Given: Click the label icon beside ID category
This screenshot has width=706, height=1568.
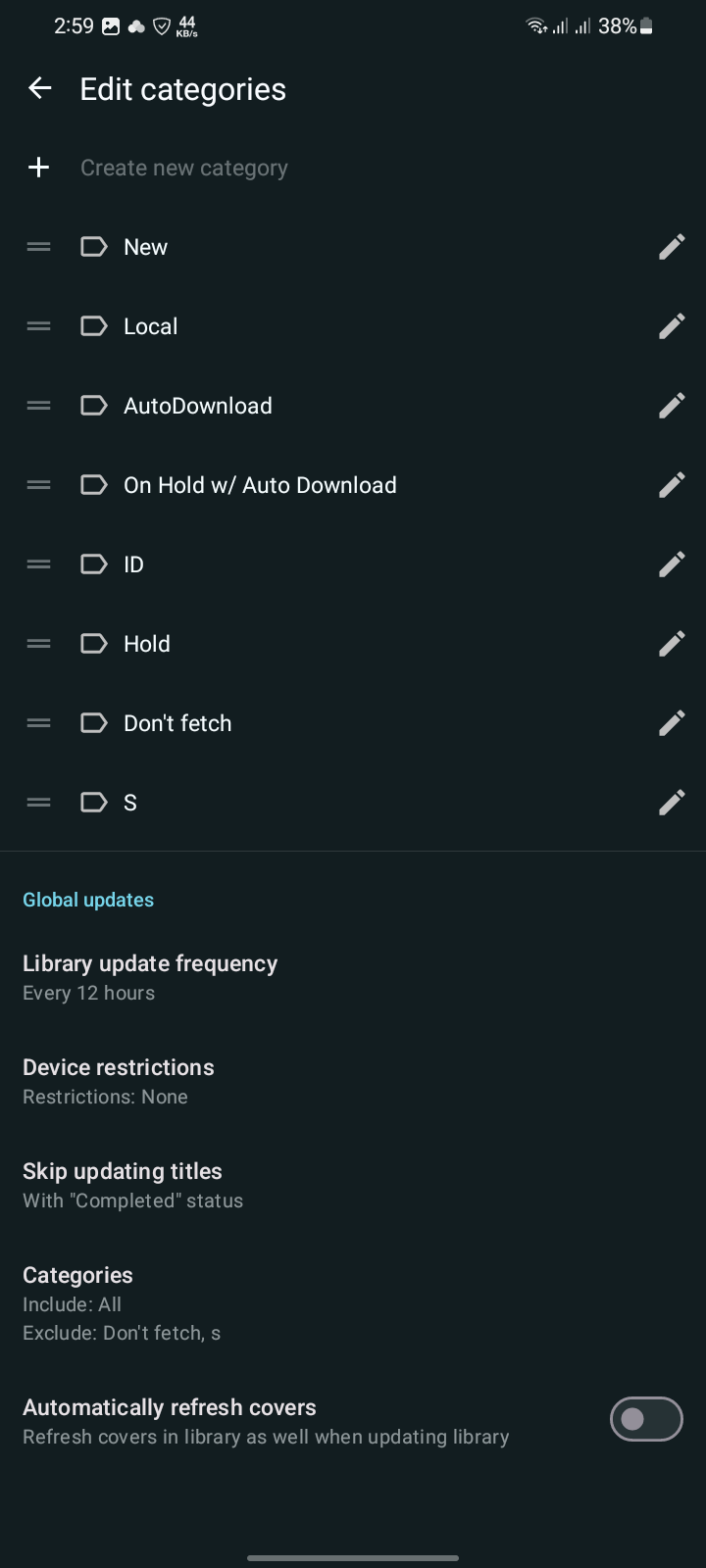Looking at the screenshot, I should [93, 563].
